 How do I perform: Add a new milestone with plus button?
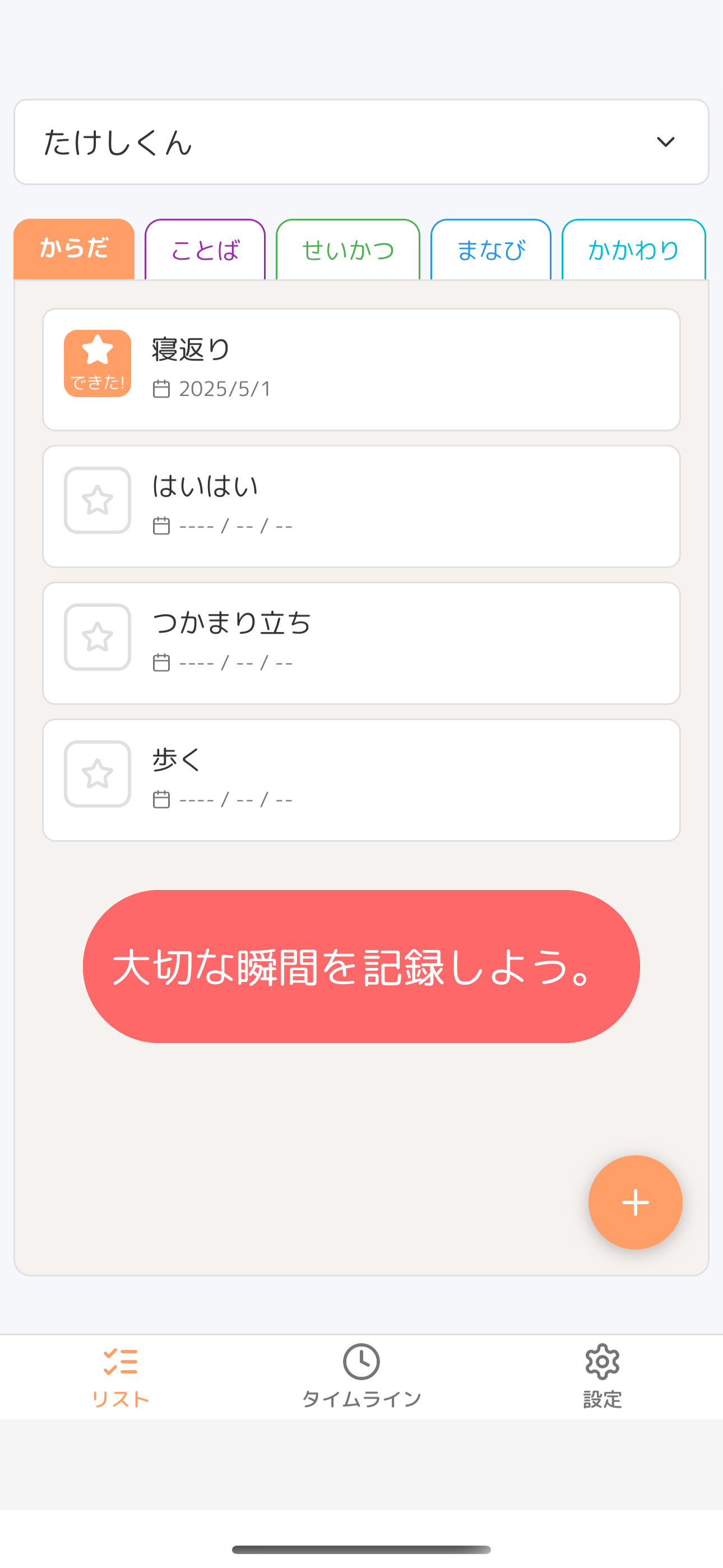pos(635,1202)
